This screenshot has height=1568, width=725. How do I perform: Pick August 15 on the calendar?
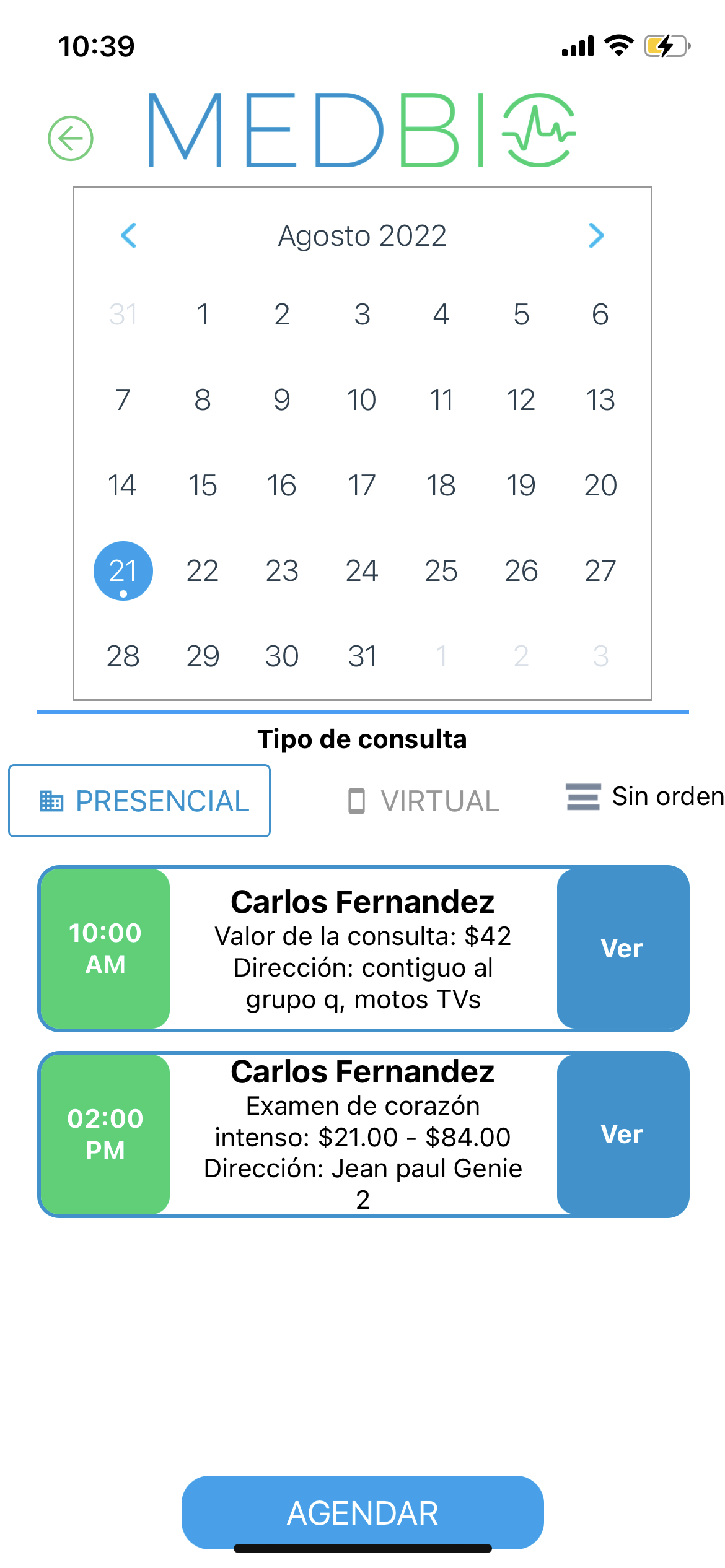(x=203, y=485)
